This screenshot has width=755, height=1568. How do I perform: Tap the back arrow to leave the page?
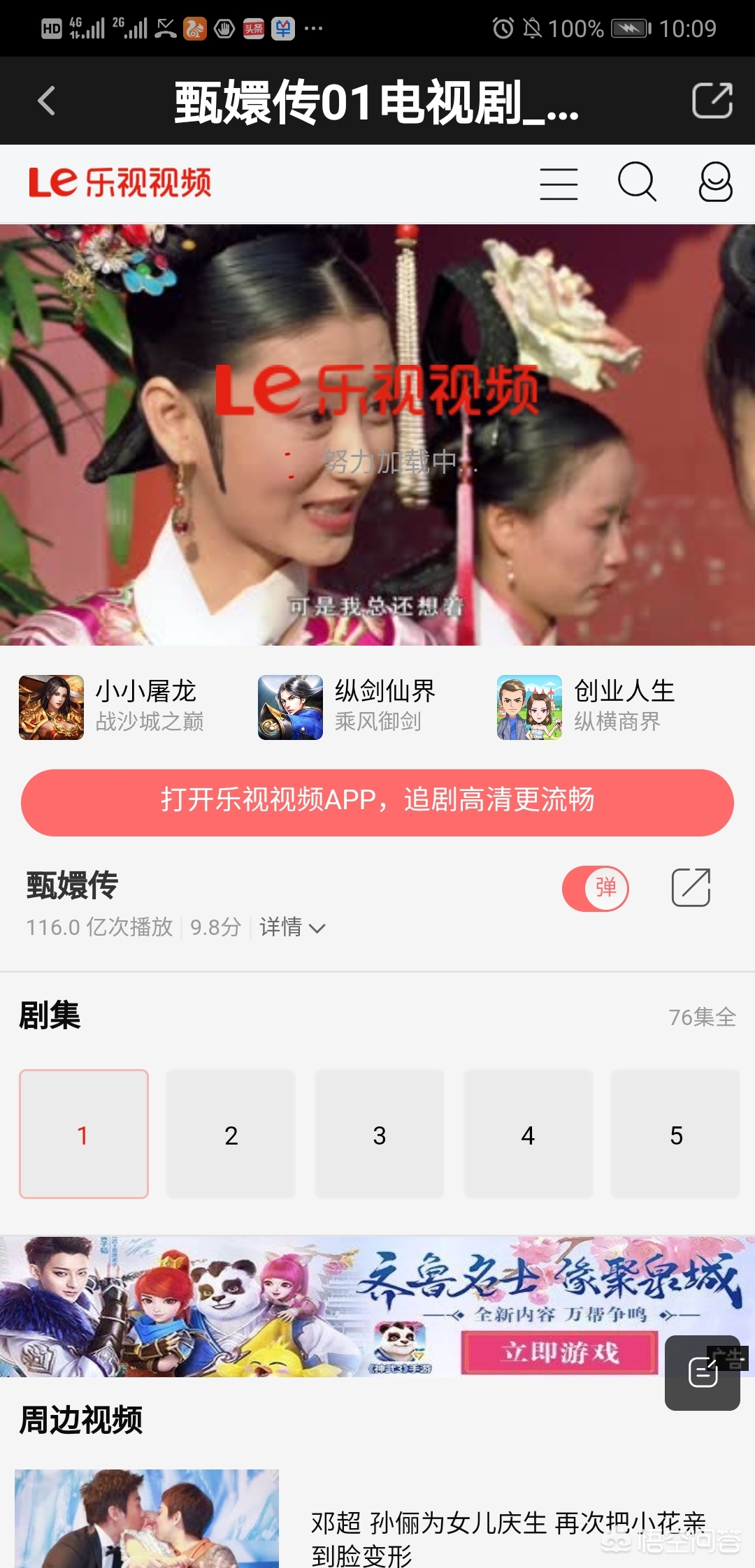[46, 101]
